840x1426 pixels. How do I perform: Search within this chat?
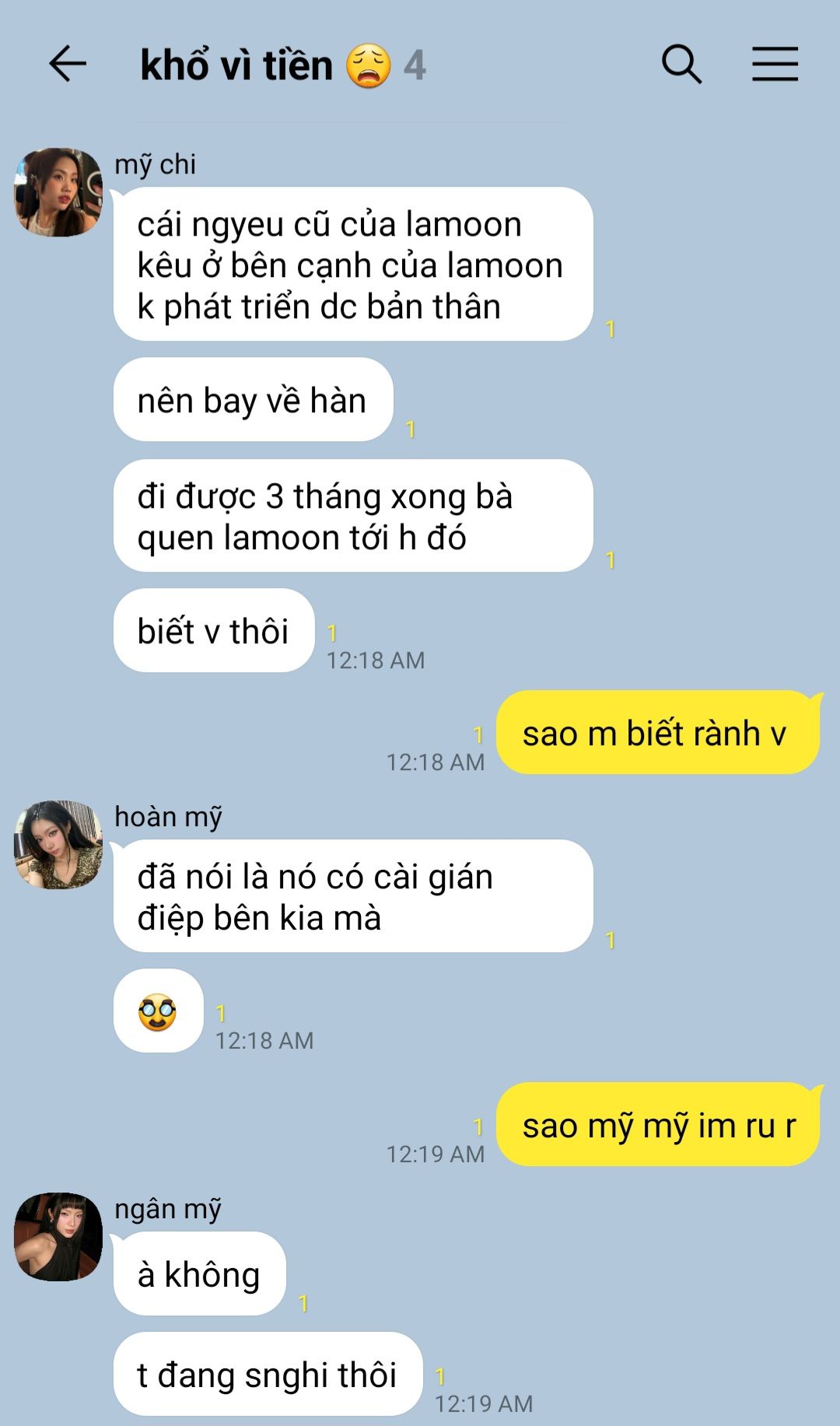click(x=681, y=64)
